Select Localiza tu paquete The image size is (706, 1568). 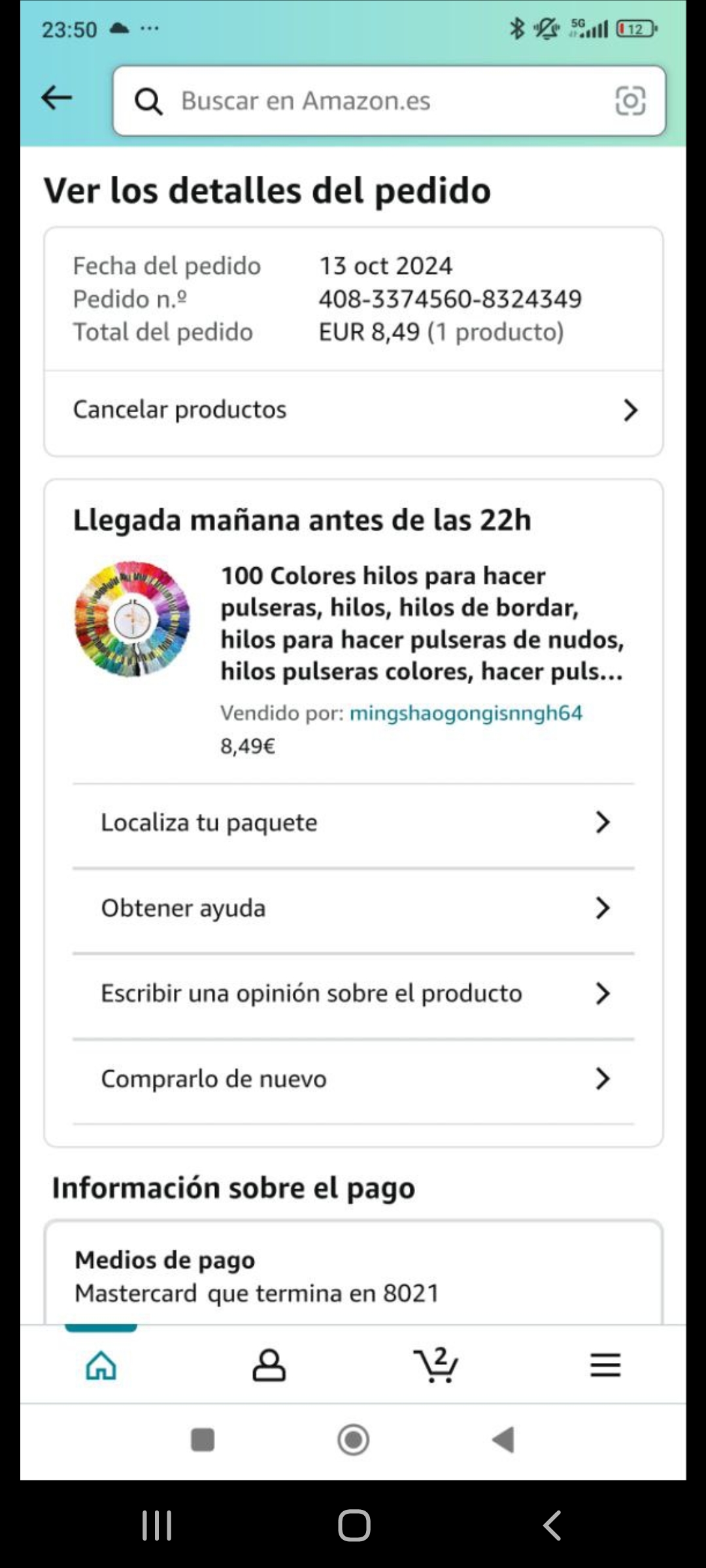(x=353, y=823)
